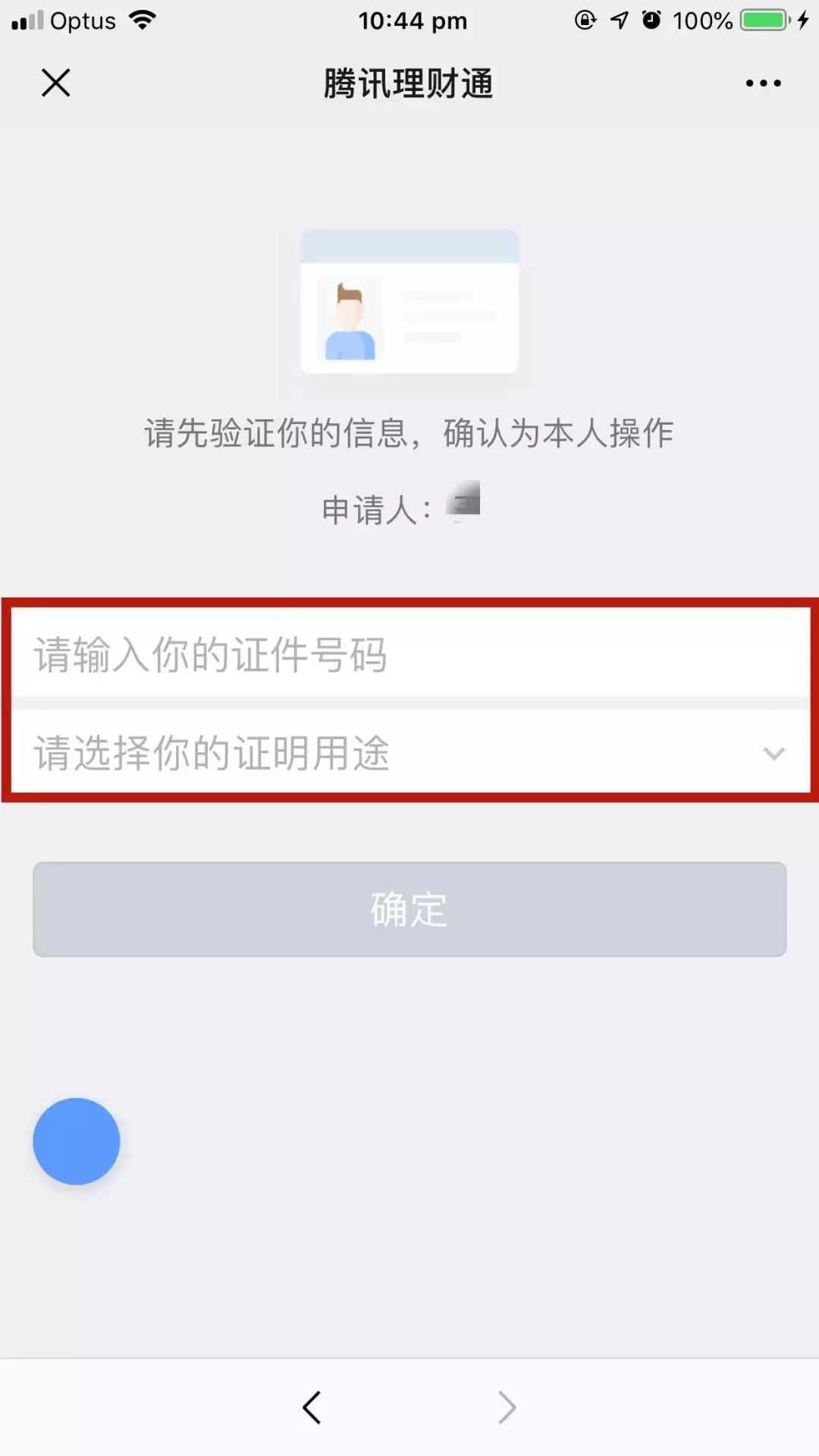
Task: Tap the blue floating circle button
Action: tap(77, 1141)
